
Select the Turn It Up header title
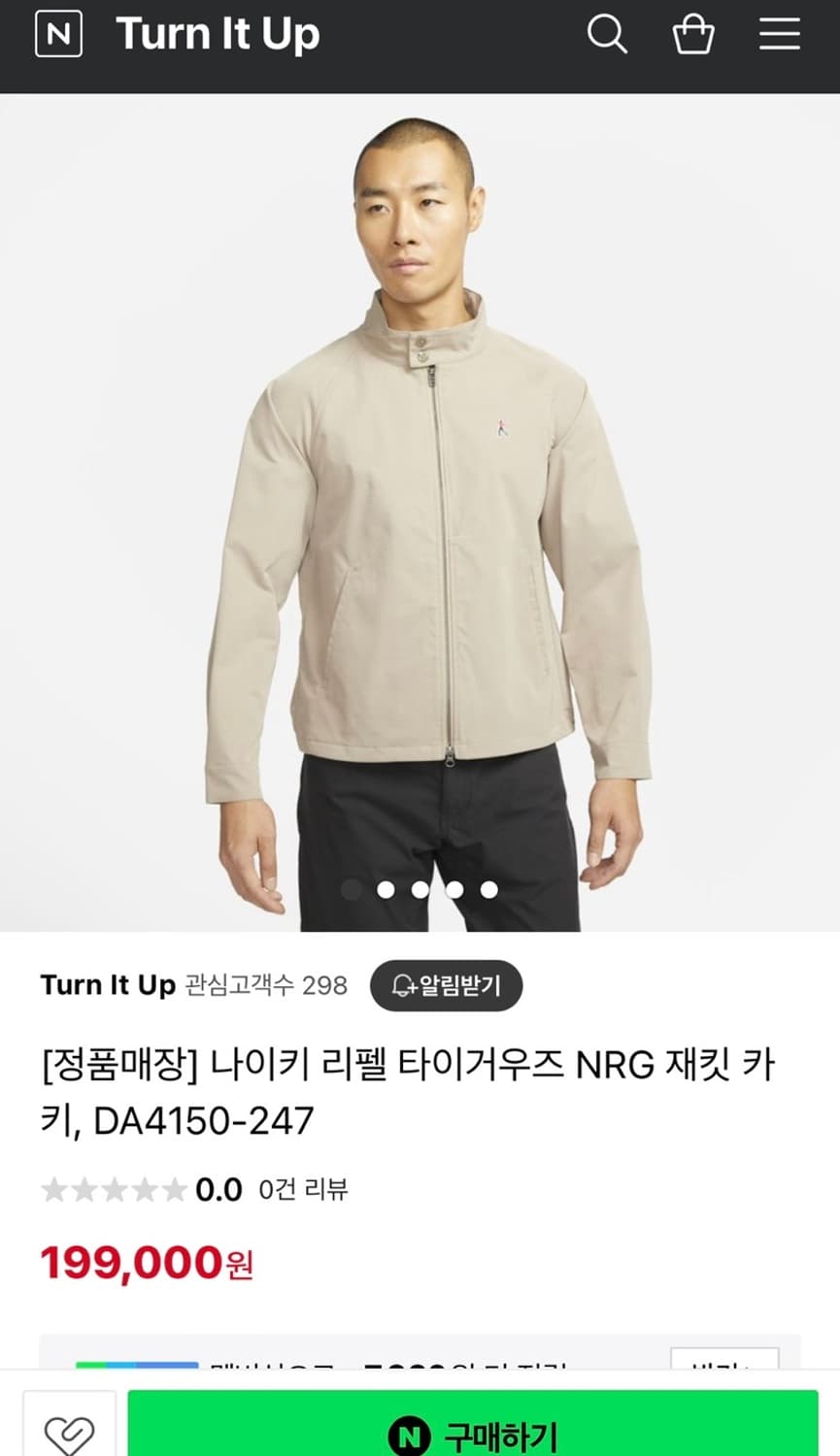coord(218,34)
